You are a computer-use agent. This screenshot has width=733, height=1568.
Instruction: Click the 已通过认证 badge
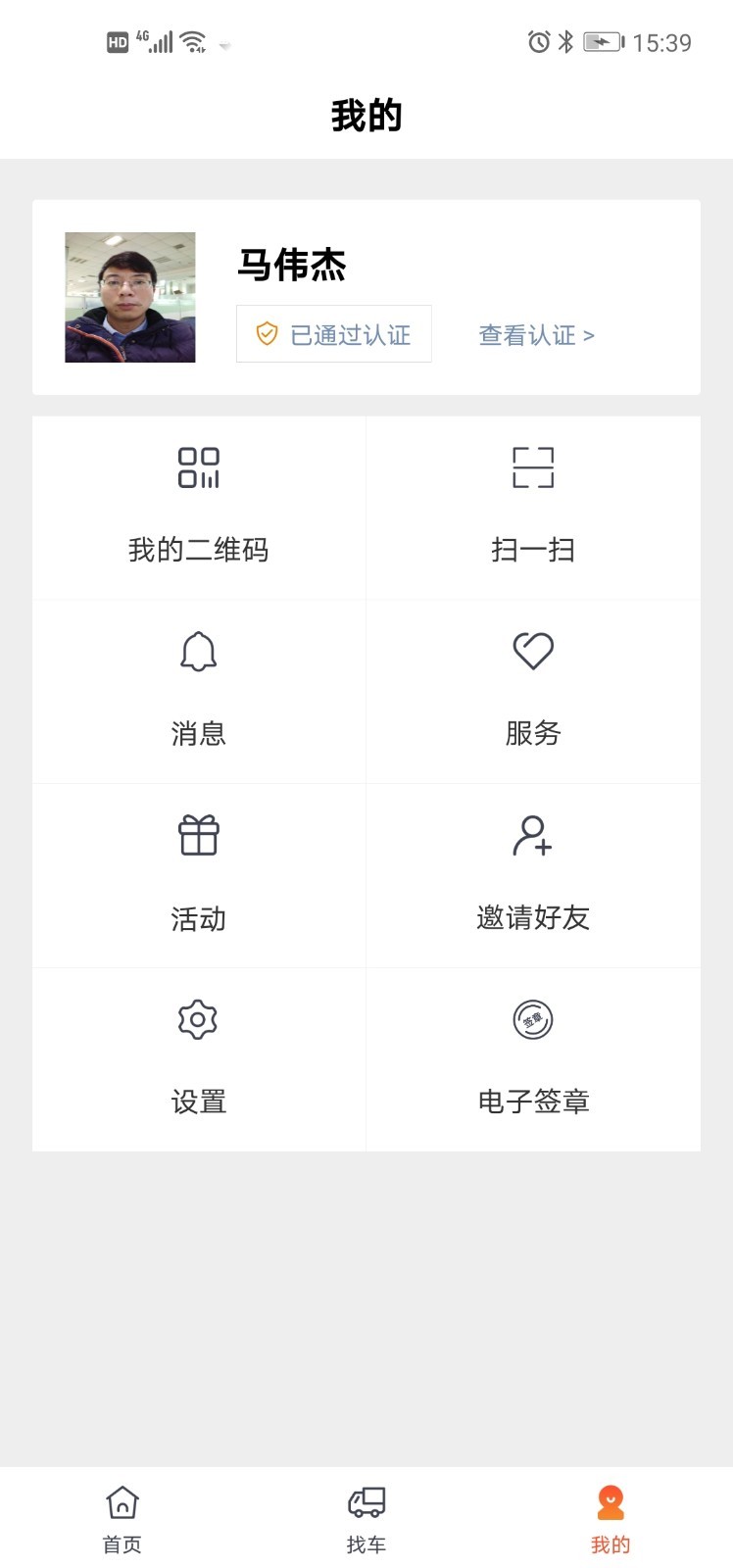333,334
